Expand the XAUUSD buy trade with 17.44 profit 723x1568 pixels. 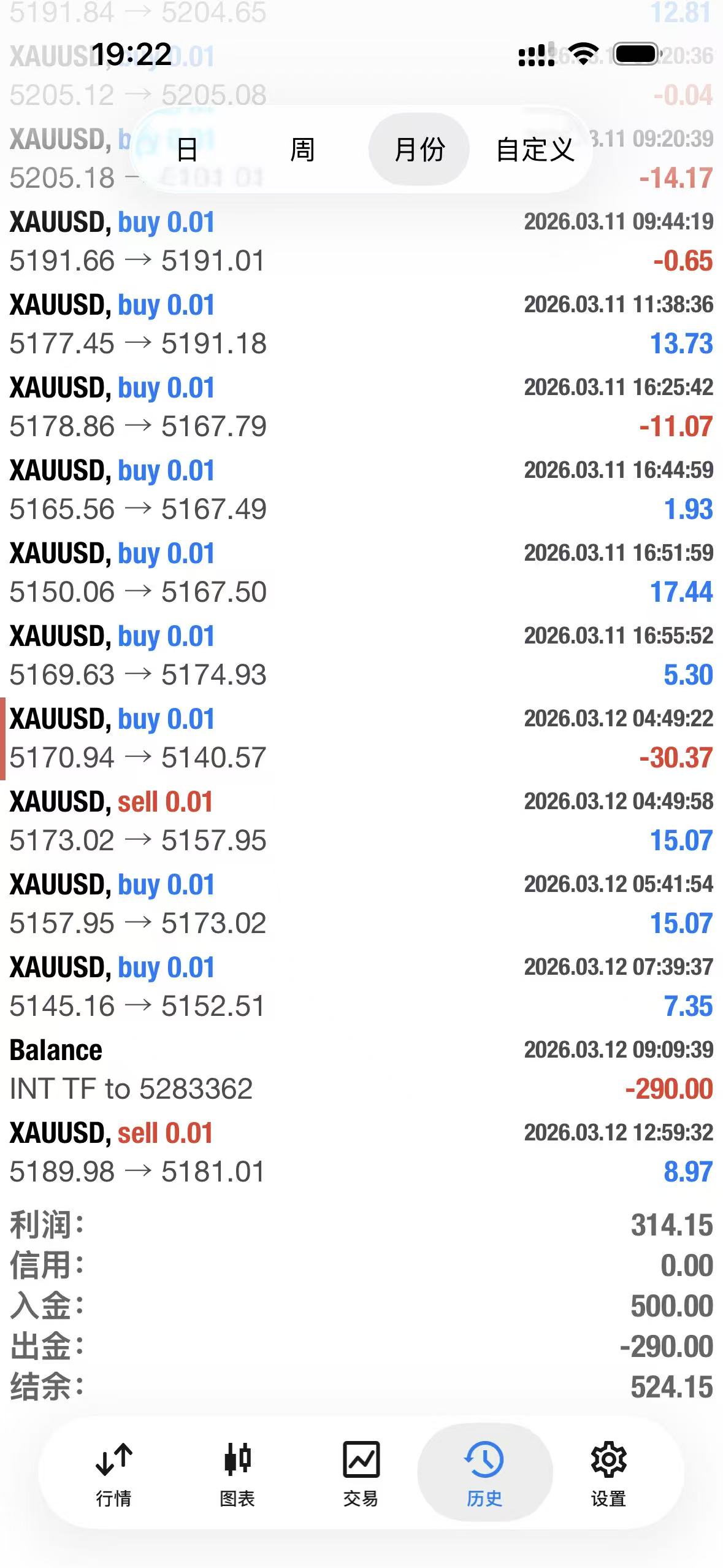[361, 573]
